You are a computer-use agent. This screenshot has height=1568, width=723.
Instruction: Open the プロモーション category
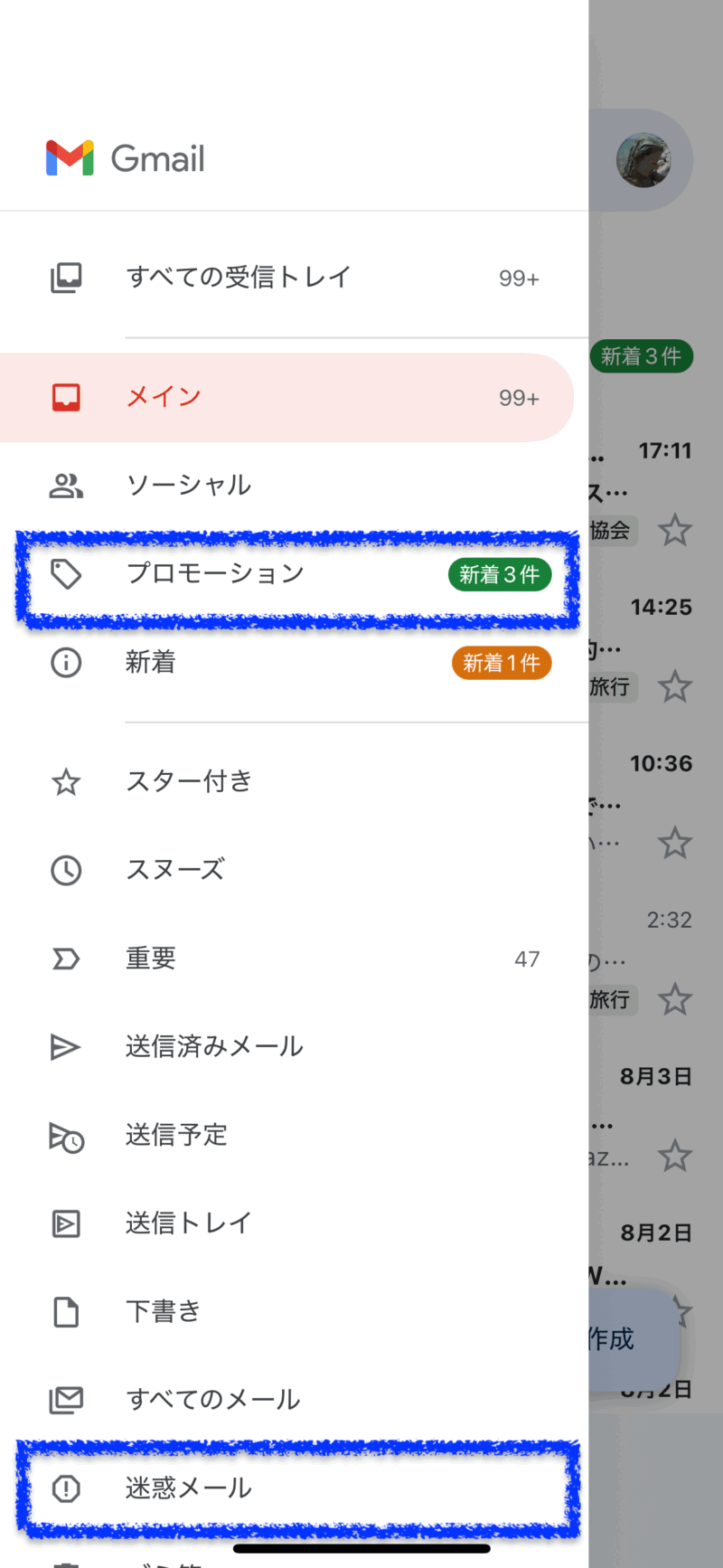tap(215, 574)
